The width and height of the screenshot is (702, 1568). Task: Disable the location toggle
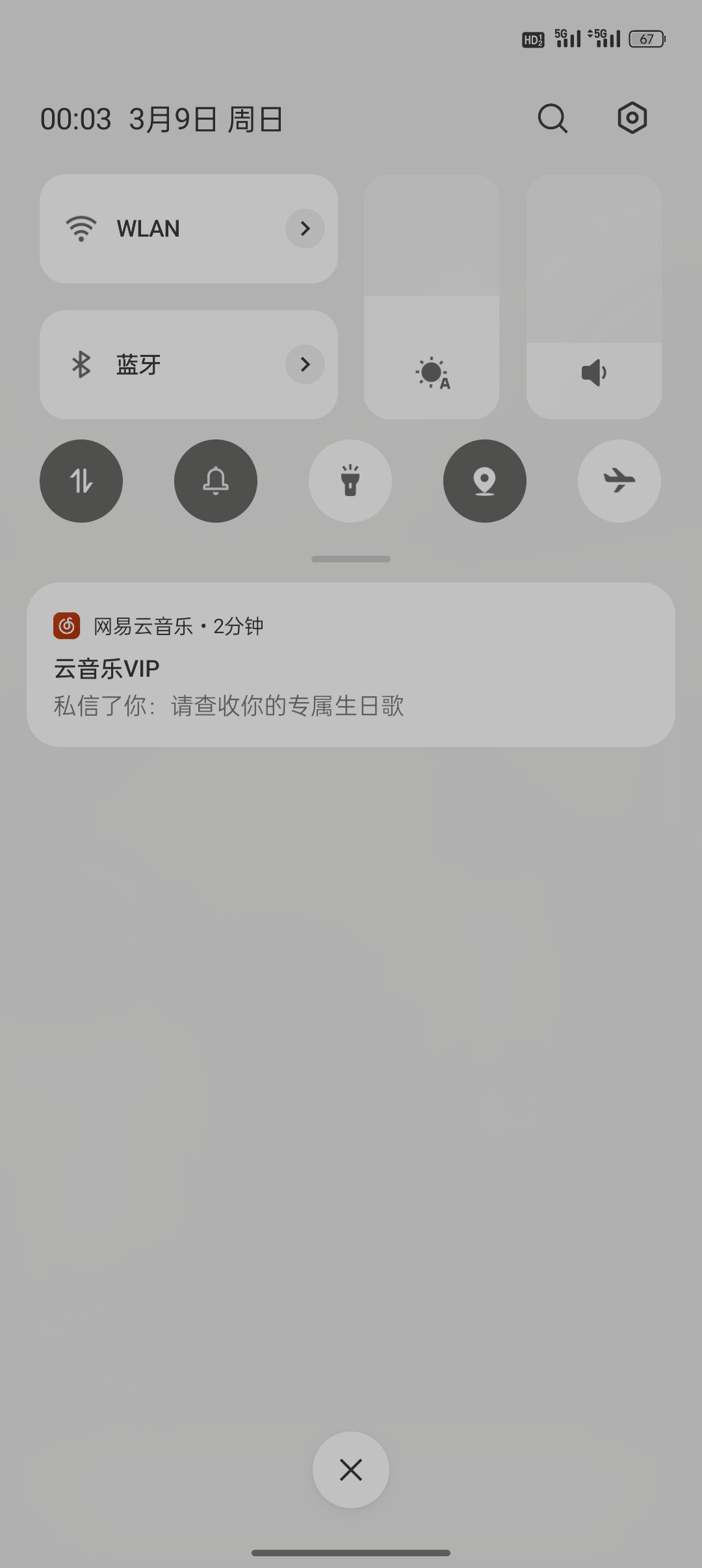(x=485, y=481)
